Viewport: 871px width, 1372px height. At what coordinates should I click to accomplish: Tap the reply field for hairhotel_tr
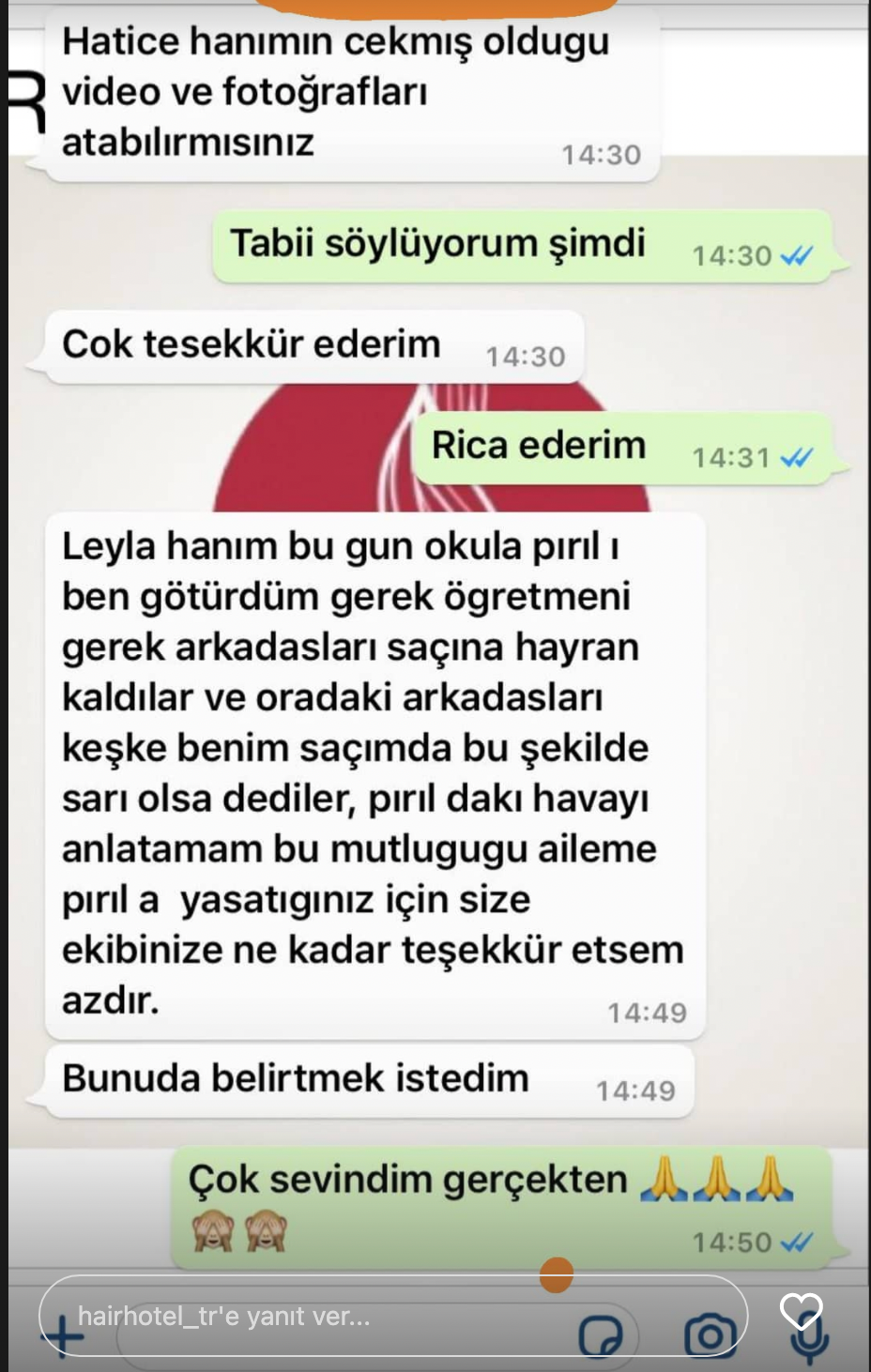[x=375, y=1316]
